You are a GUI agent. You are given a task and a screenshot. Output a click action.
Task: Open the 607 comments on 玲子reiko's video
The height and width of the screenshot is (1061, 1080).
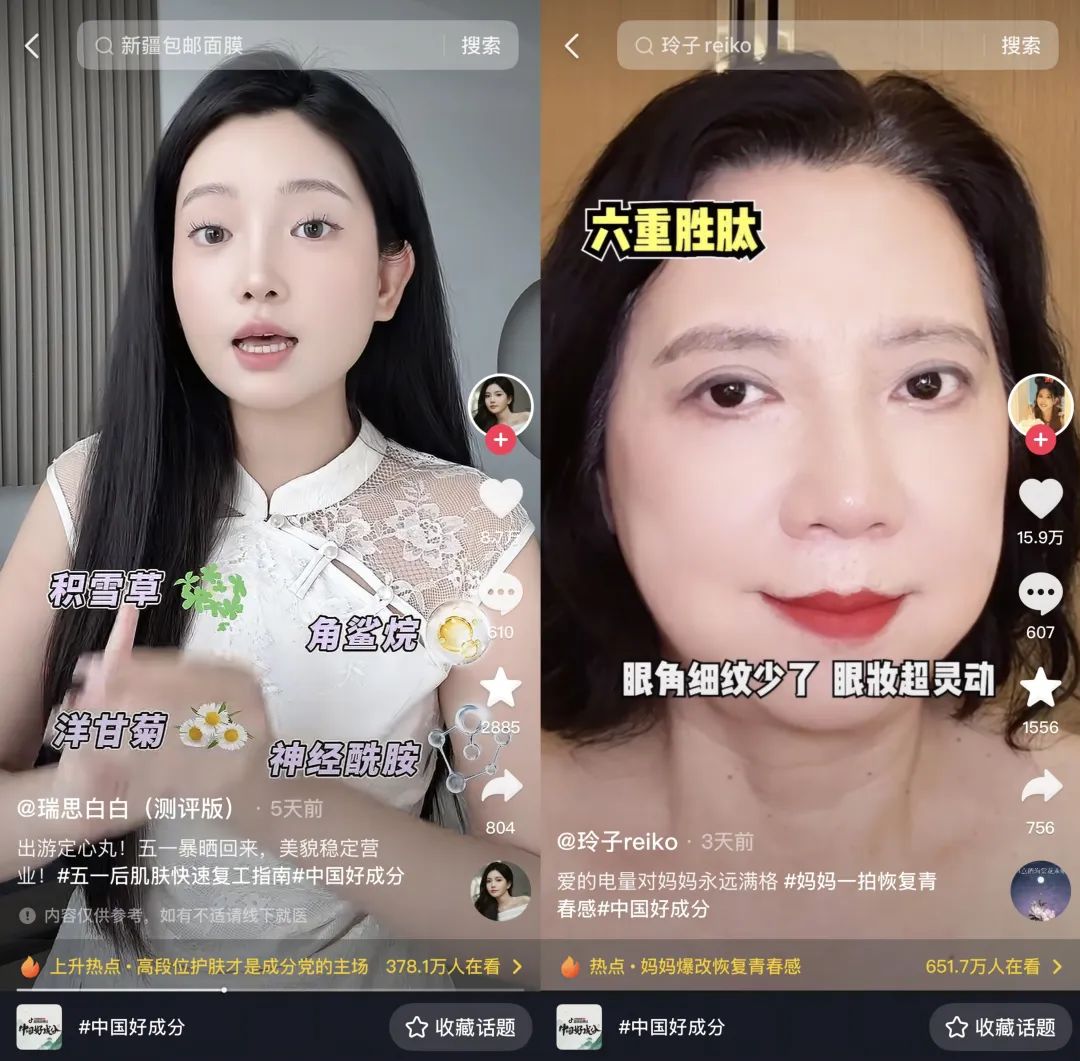(x=1040, y=595)
